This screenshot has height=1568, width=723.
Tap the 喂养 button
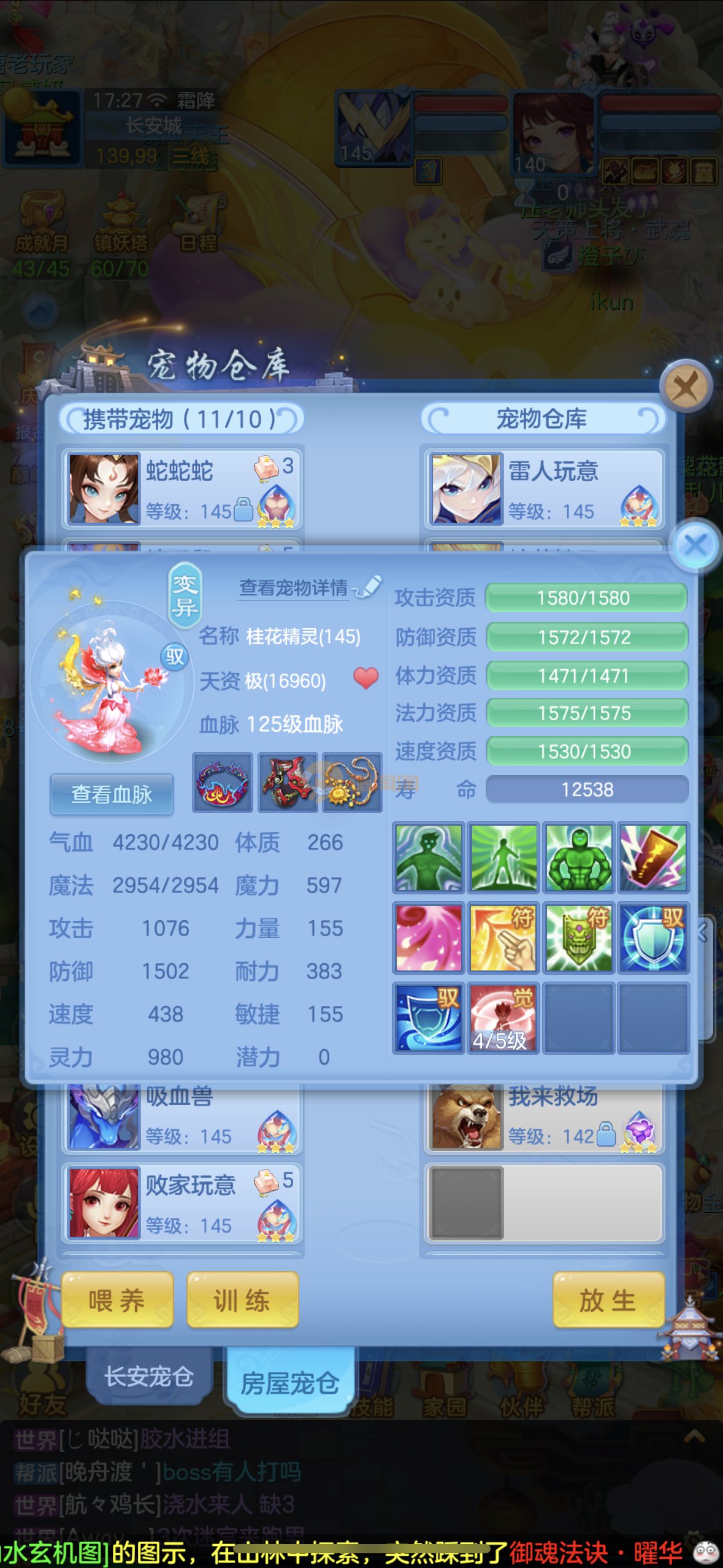point(117,1300)
